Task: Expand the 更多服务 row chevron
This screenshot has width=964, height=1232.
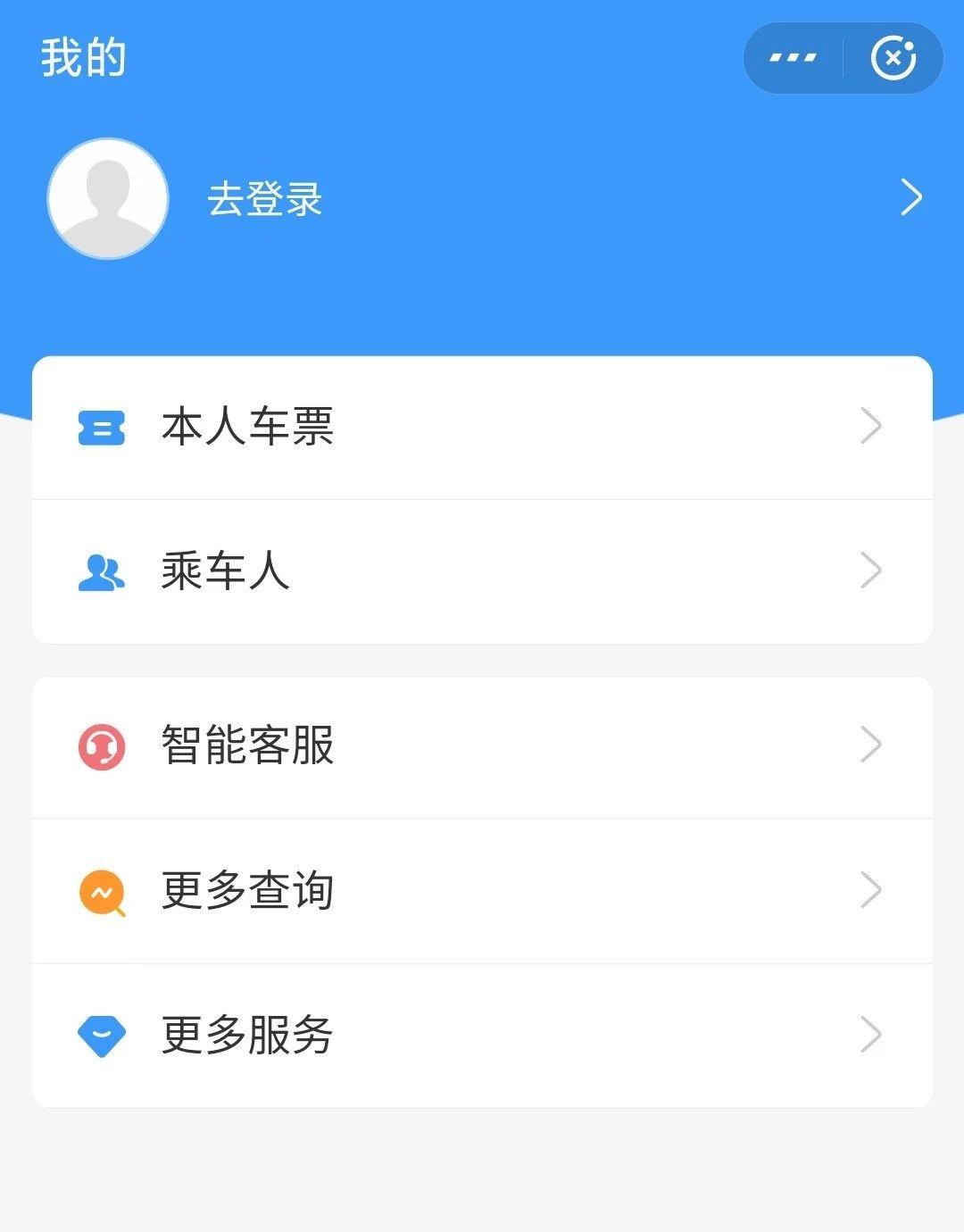Action: coord(870,1034)
